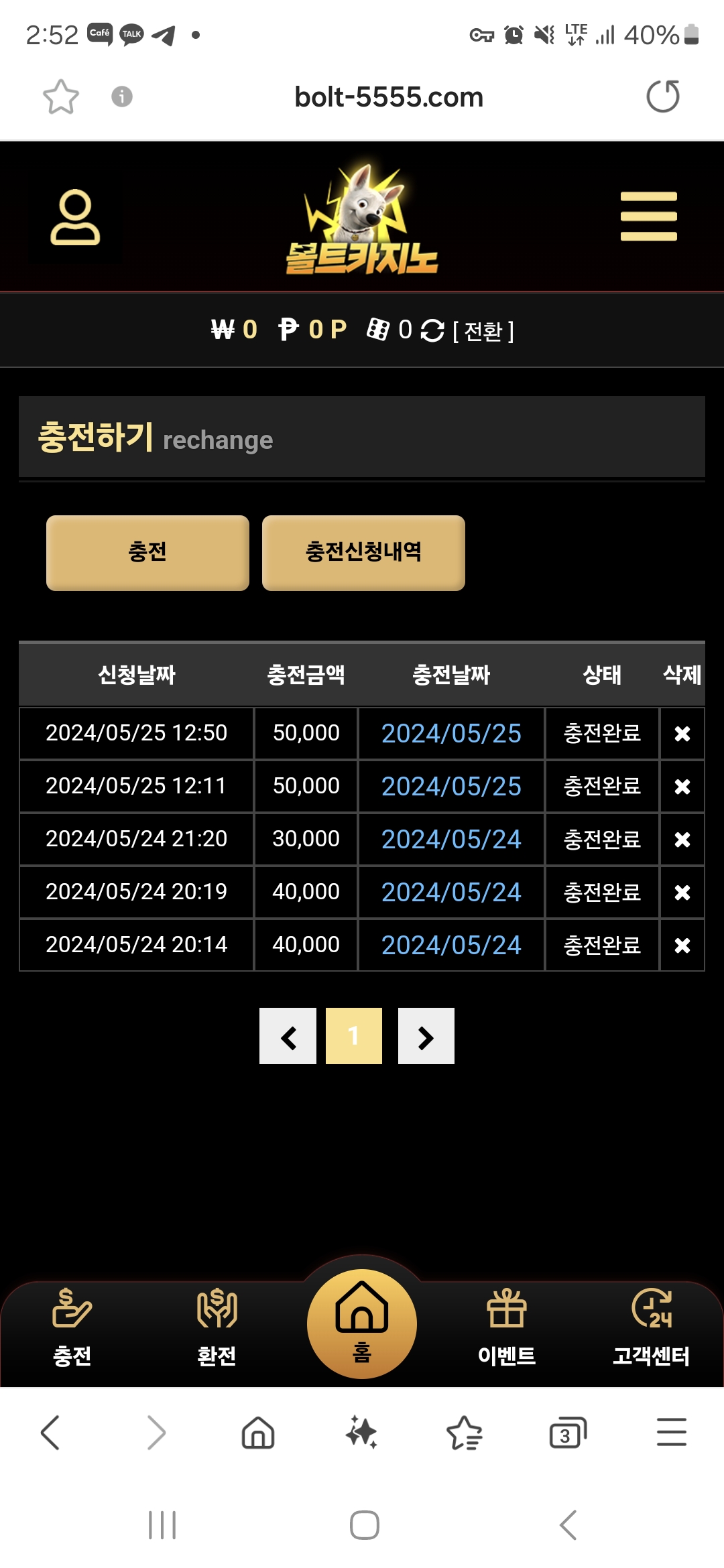
Task: Delete the 2024/05/25 12:11 entry
Action: (x=682, y=787)
